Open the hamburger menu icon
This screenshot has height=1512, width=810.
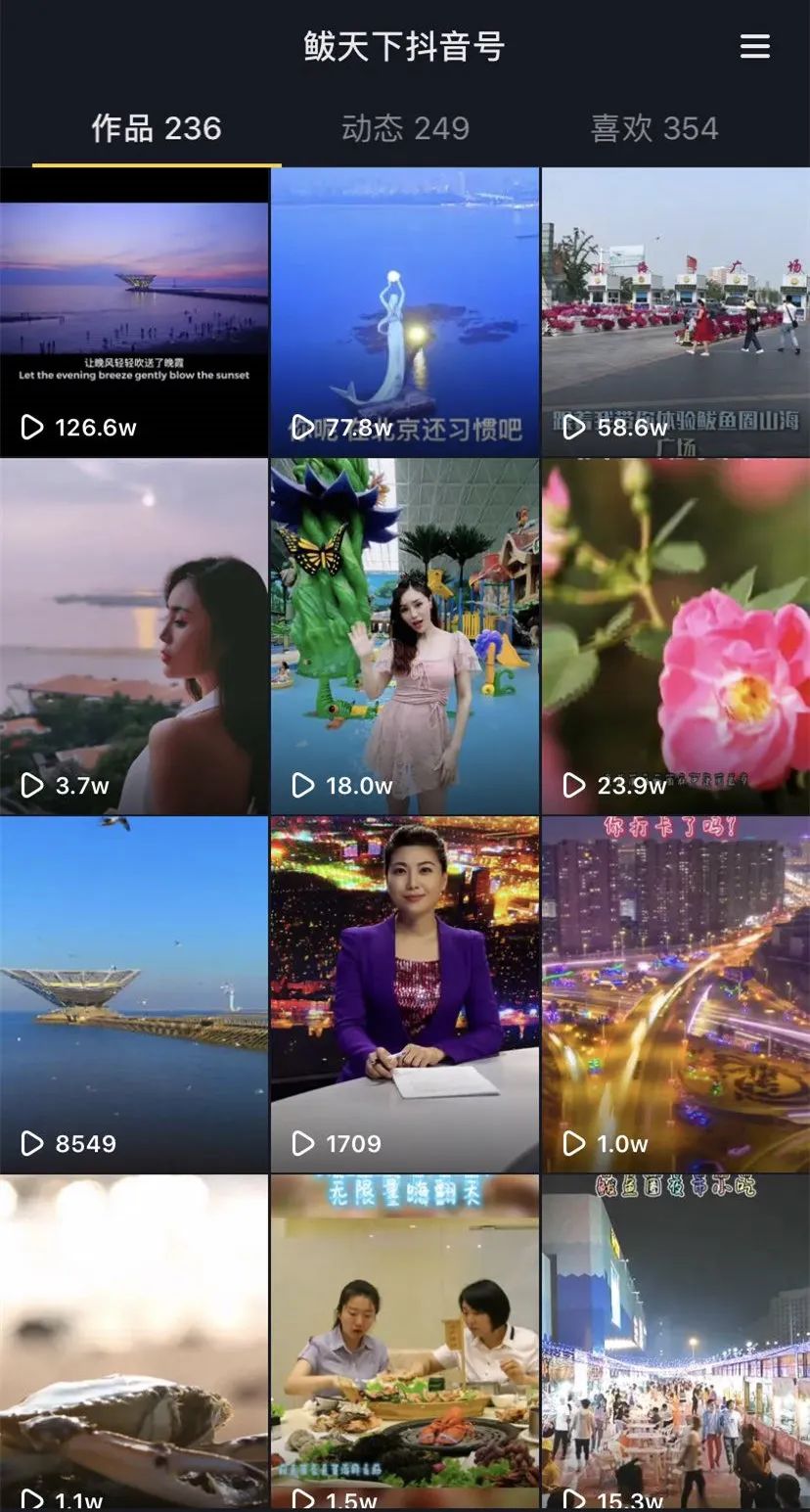(754, 46)
